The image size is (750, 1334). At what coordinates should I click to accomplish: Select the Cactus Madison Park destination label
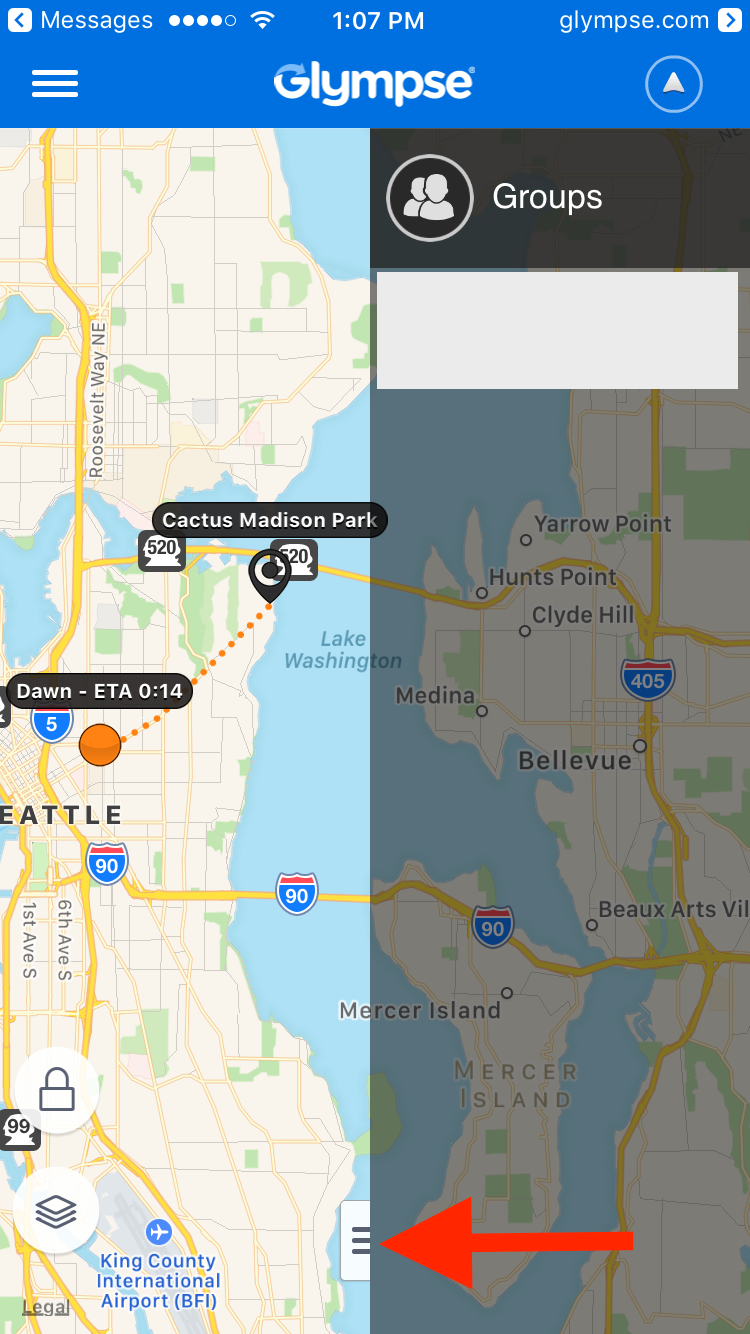click(x=270, y=520)
